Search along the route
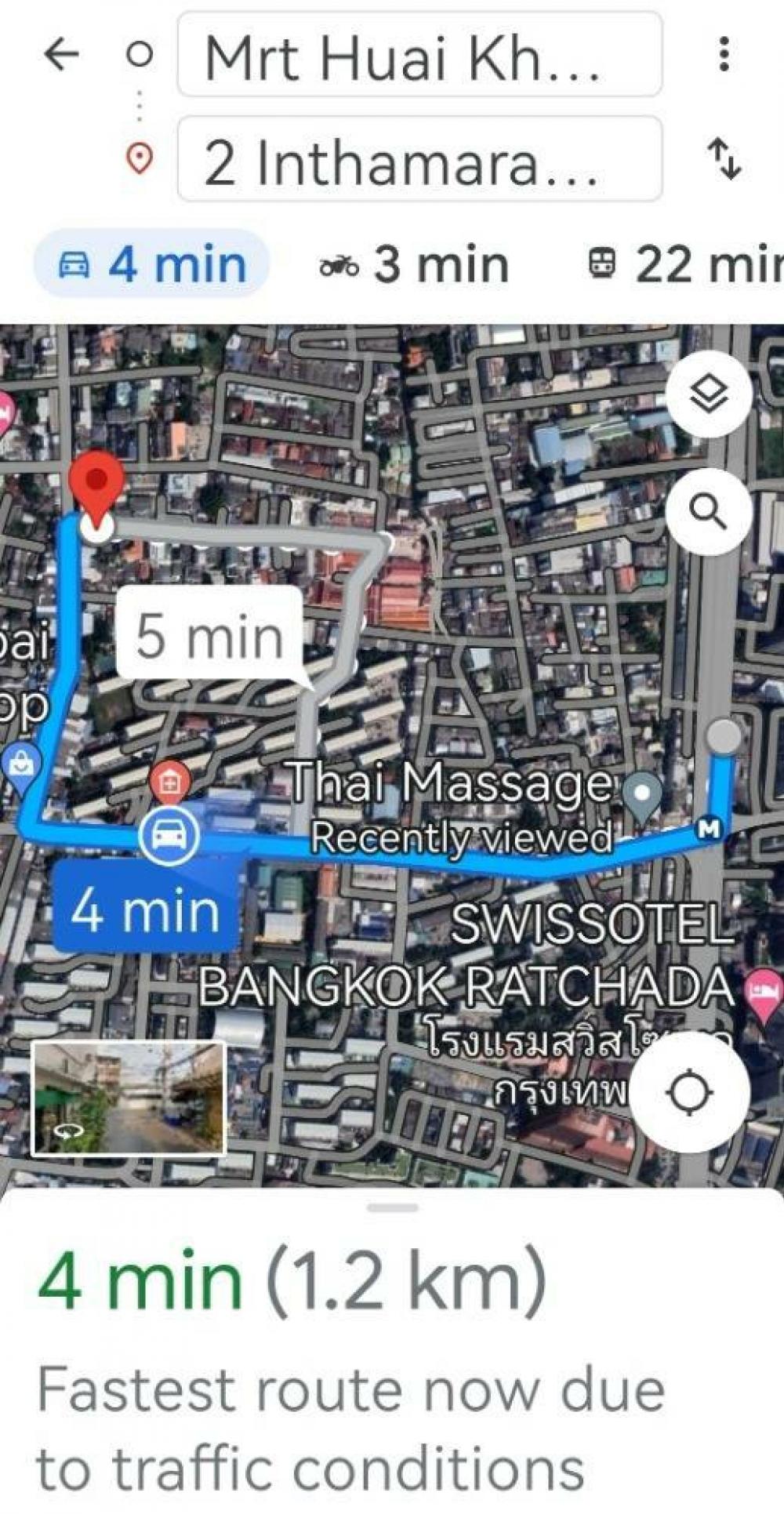This screenshot has height=1514, width=784. pyautogui.click(x=710, y=513)
